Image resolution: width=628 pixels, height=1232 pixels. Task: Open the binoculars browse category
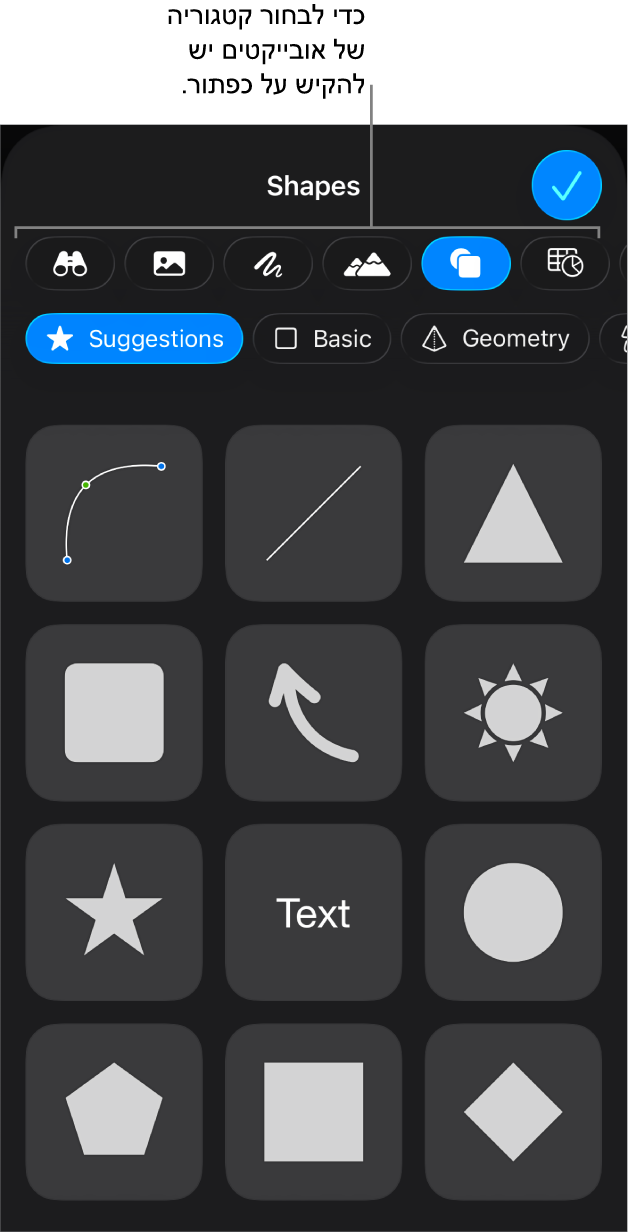pos(70,263)
